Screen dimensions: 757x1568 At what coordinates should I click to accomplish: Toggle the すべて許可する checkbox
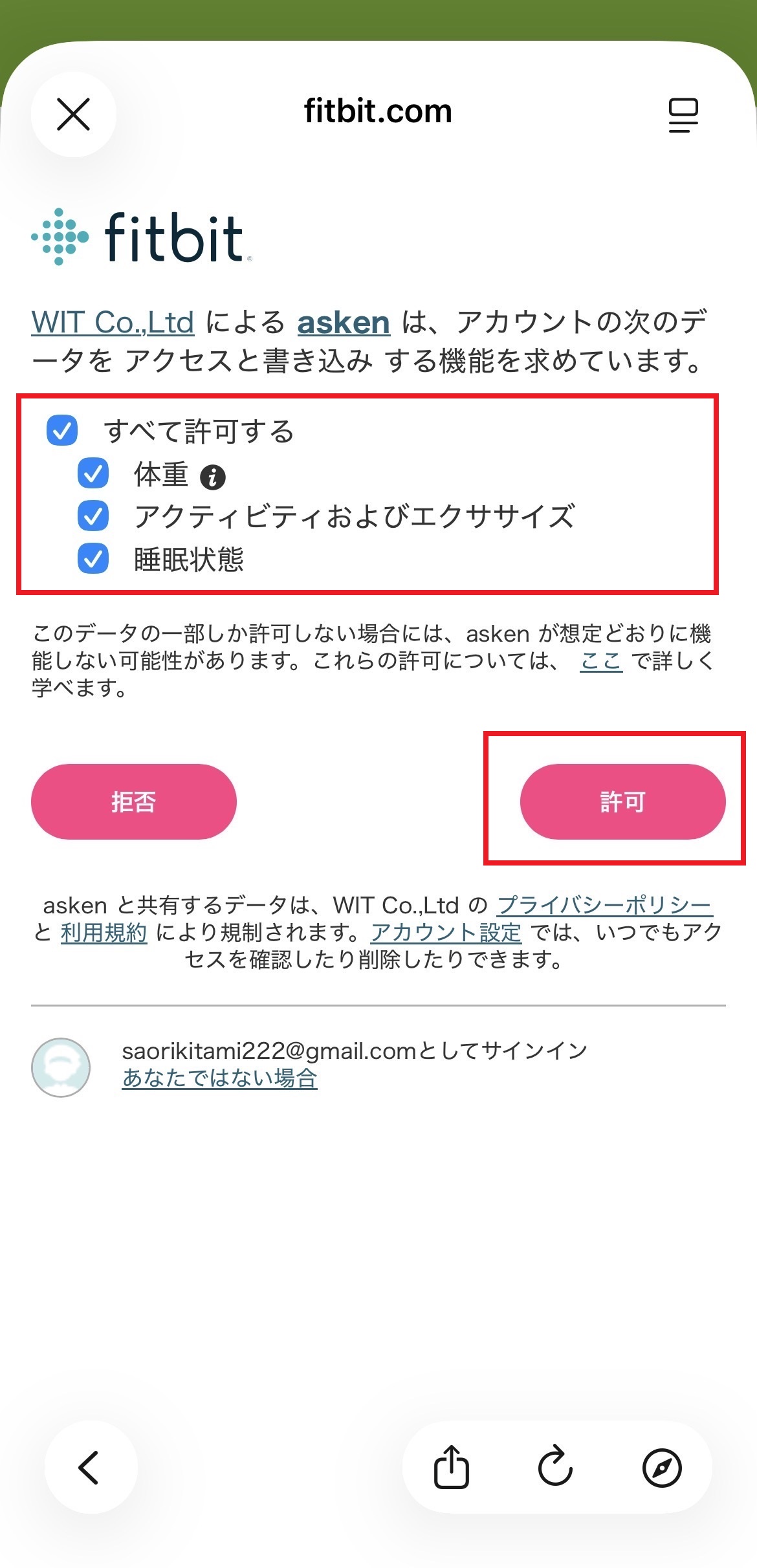(62, 431)
